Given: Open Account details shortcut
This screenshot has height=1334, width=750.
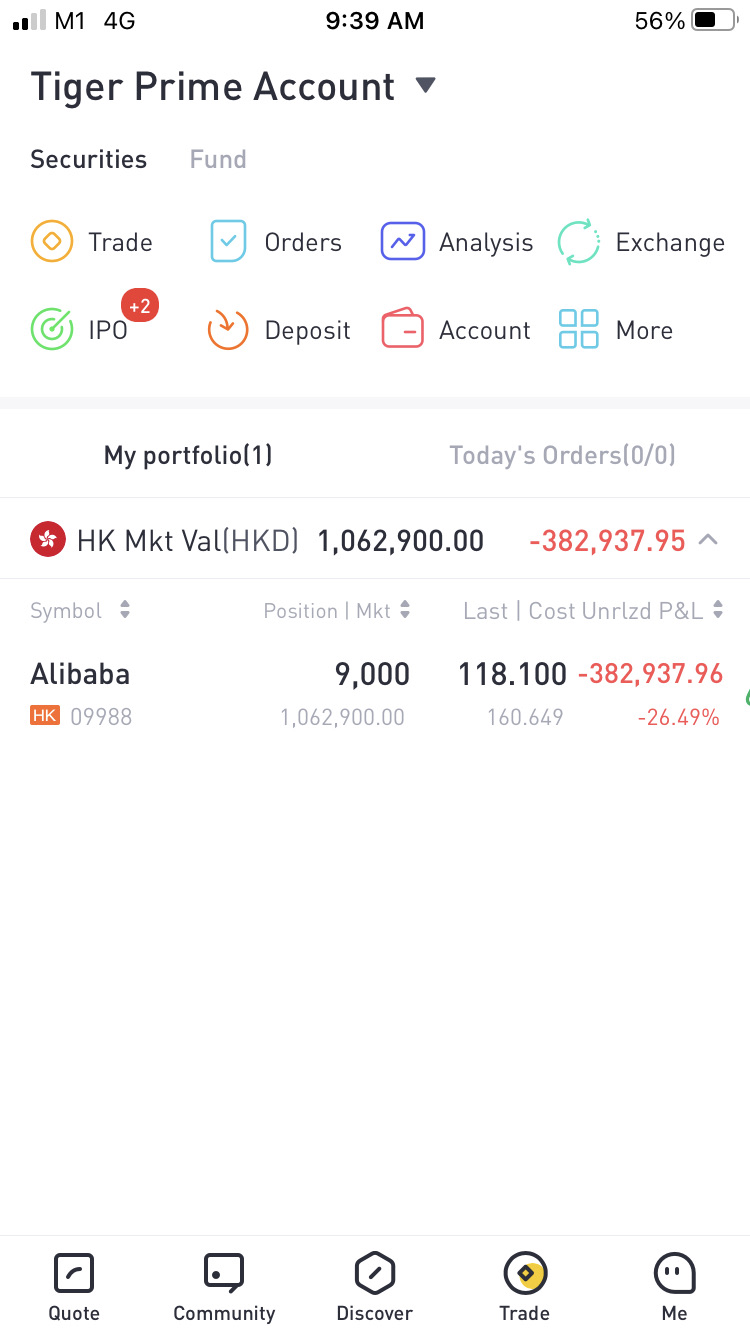Looking at the screenshot, I should point(457,330).
